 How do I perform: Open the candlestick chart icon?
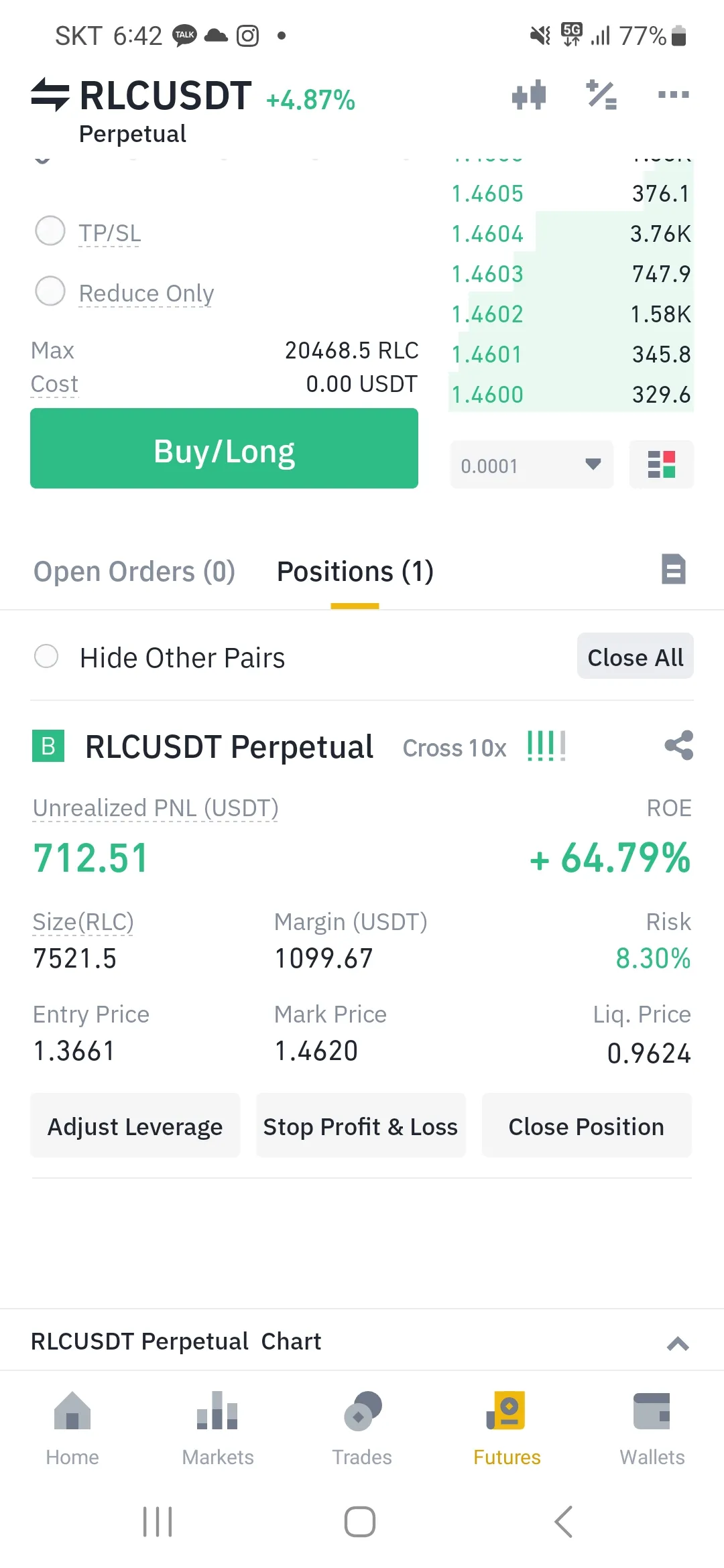point(529,95)
